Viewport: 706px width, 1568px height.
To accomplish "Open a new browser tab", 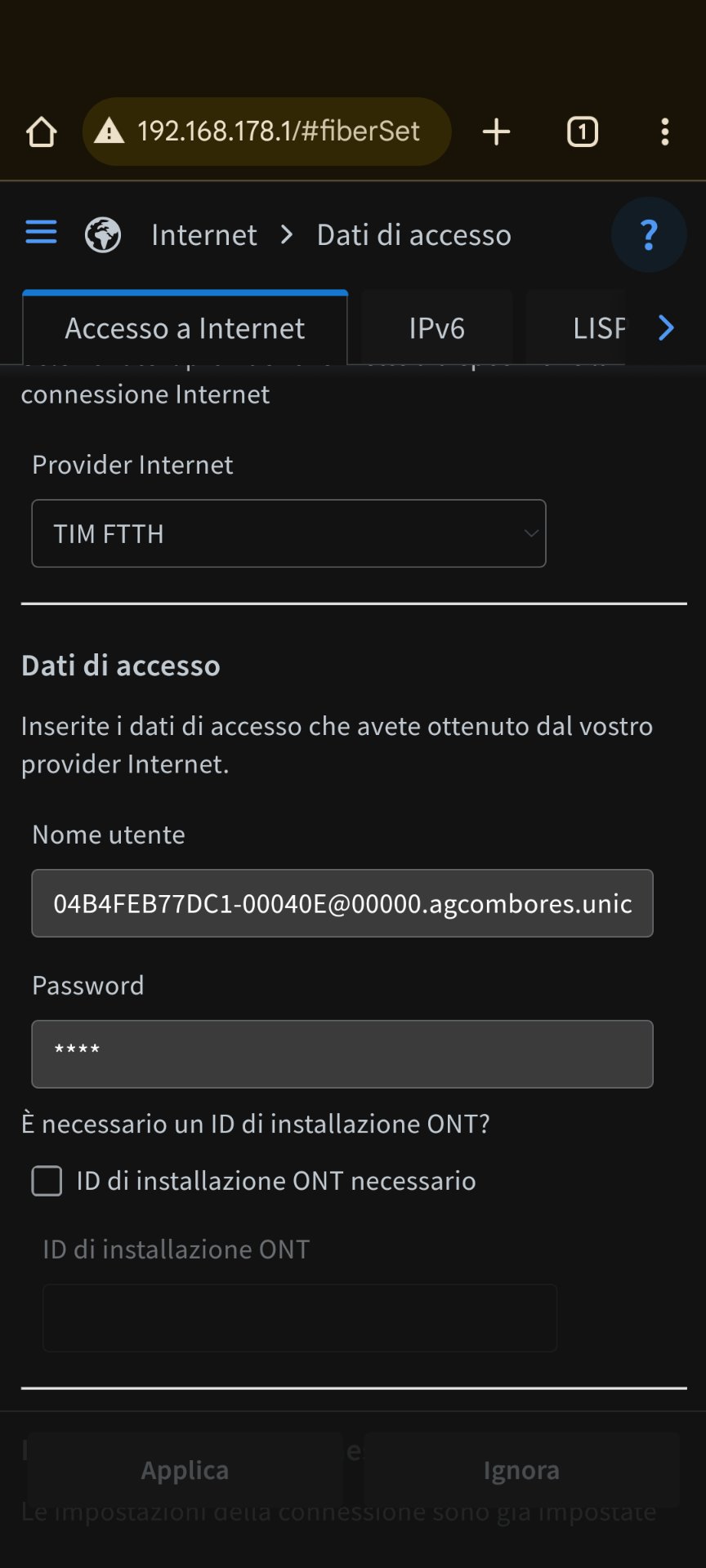I will pyautogui.click(x=496, y=131).
